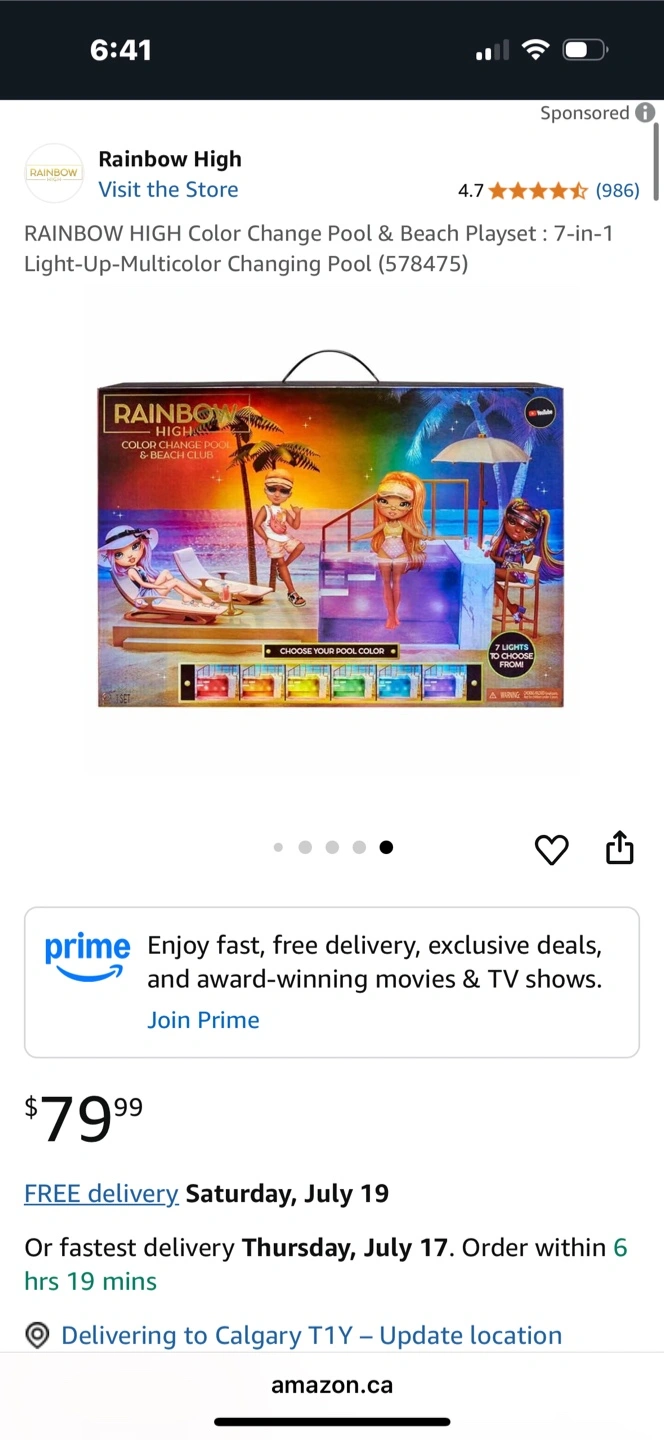The width and height of the screenshot is (664, 1440).
Task: Visit the Rainbow High store
Action: [x=168, y=189]
